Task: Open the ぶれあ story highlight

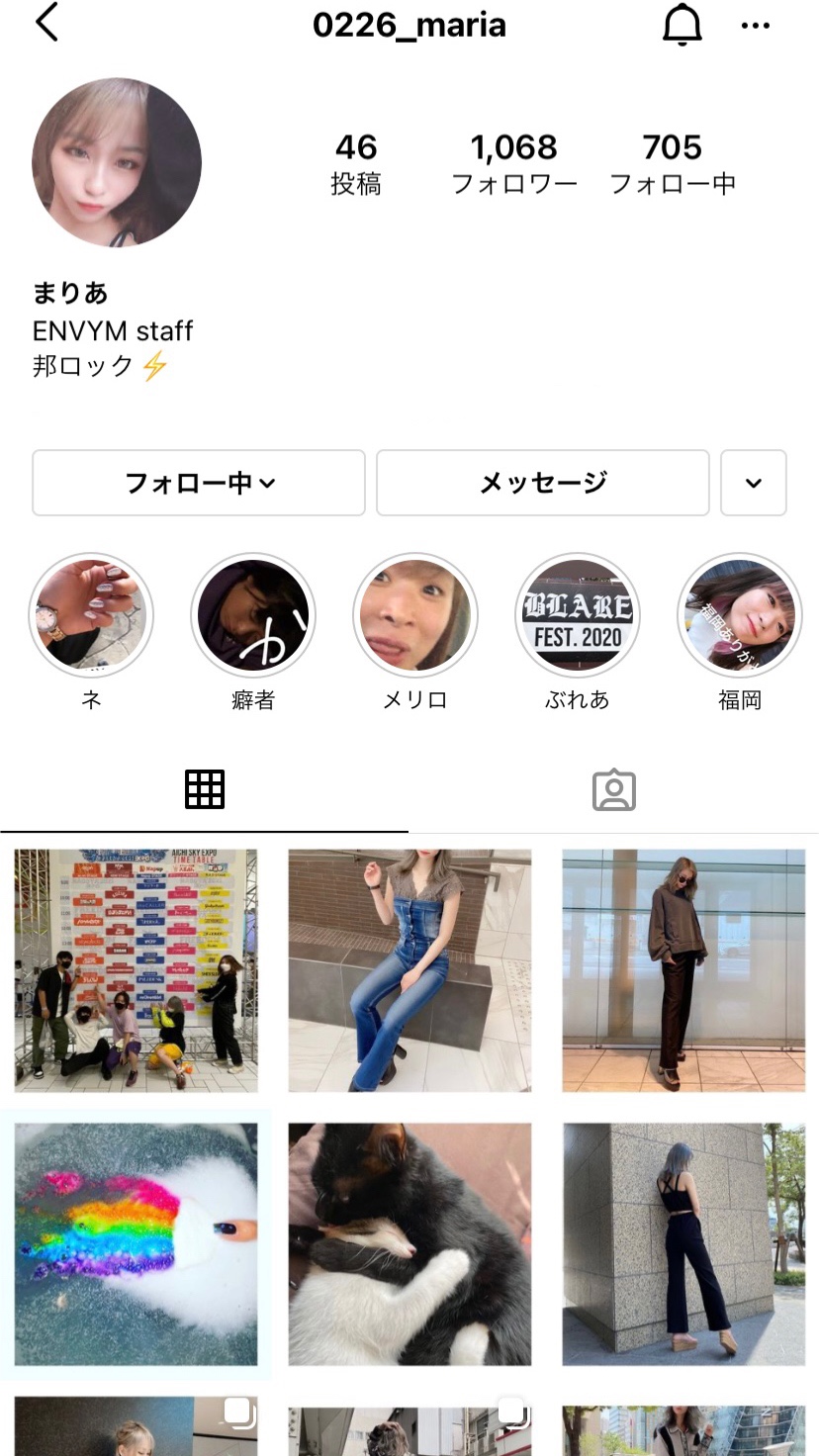Action: [x=578, y=615]
